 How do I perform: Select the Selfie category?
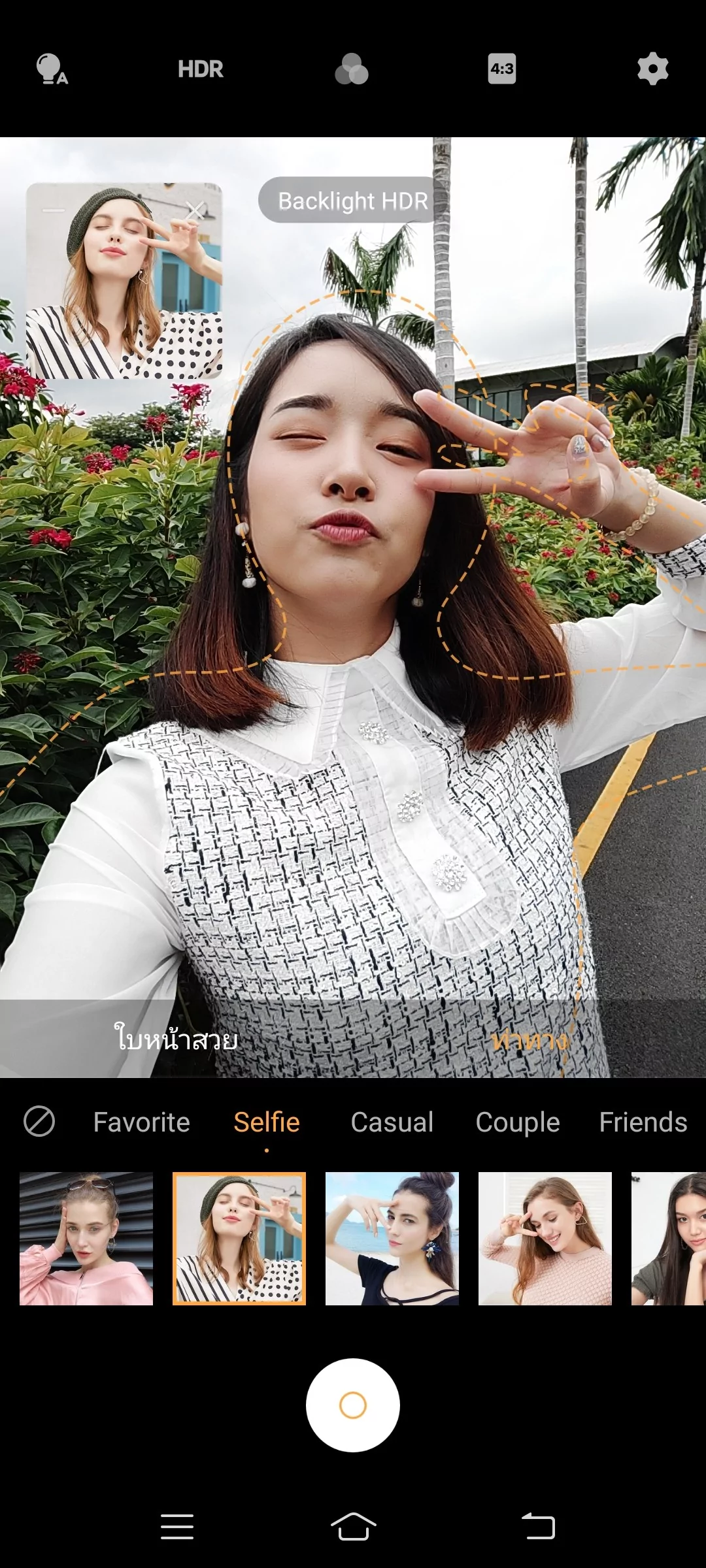(267, 1122)
